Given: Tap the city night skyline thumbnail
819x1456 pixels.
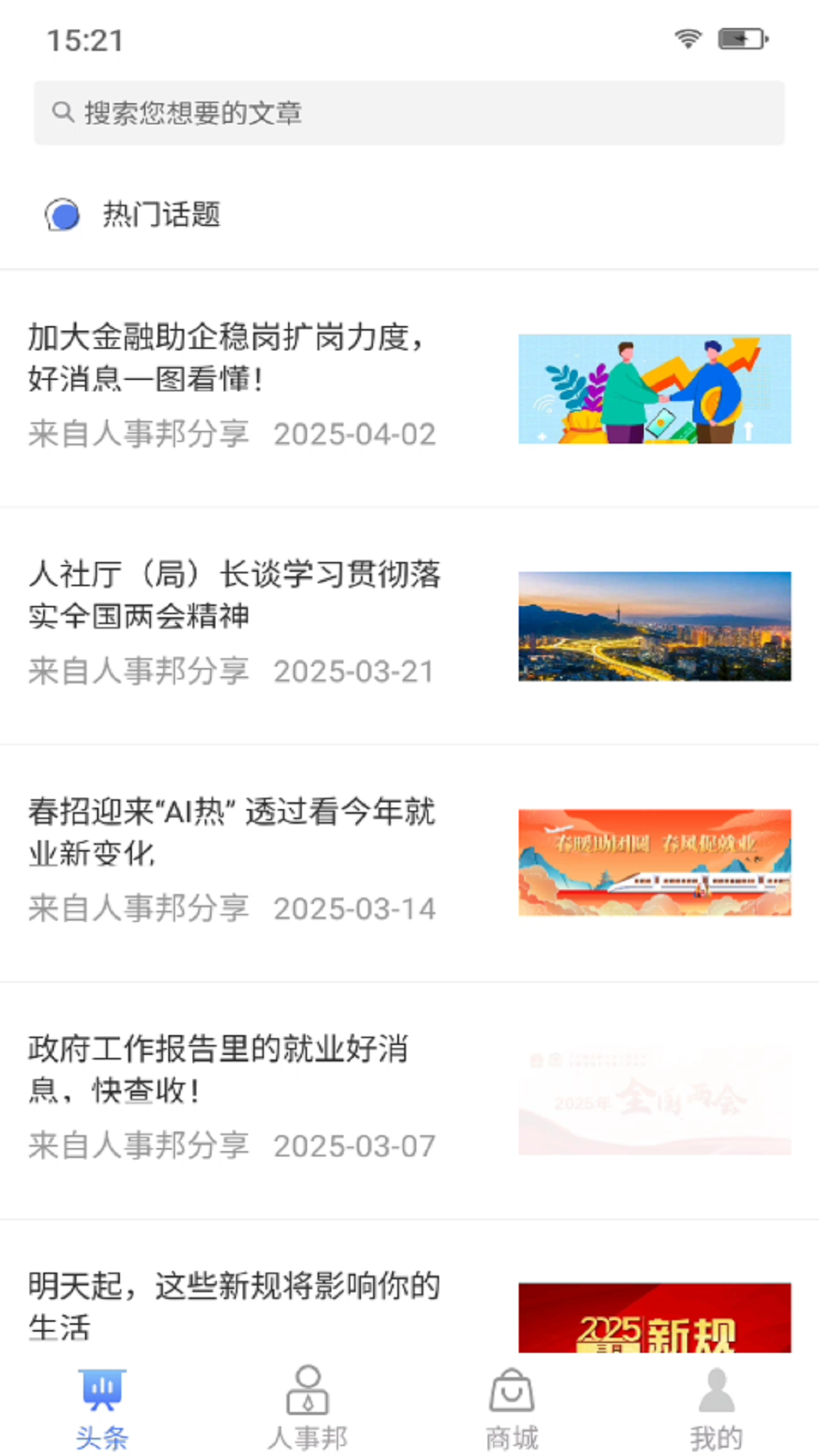Looking at the screenshot, I should pyautogui.click(x=654, y=626).
